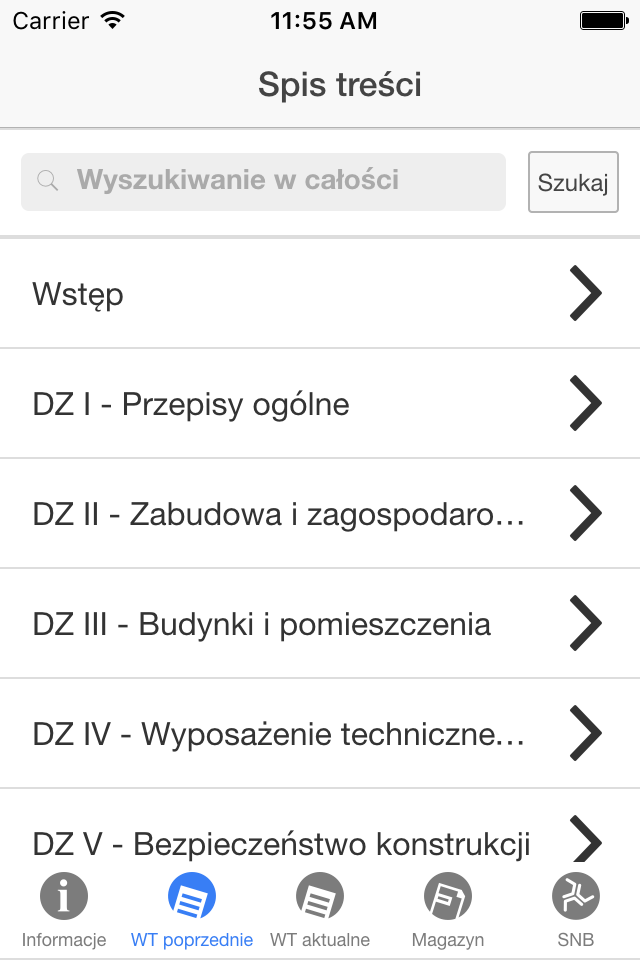The width and height of the screenshot is (640, 960).
Task: Open DZ II - Zabudowa i zagospodarowanie
Action: coord(320,513)
